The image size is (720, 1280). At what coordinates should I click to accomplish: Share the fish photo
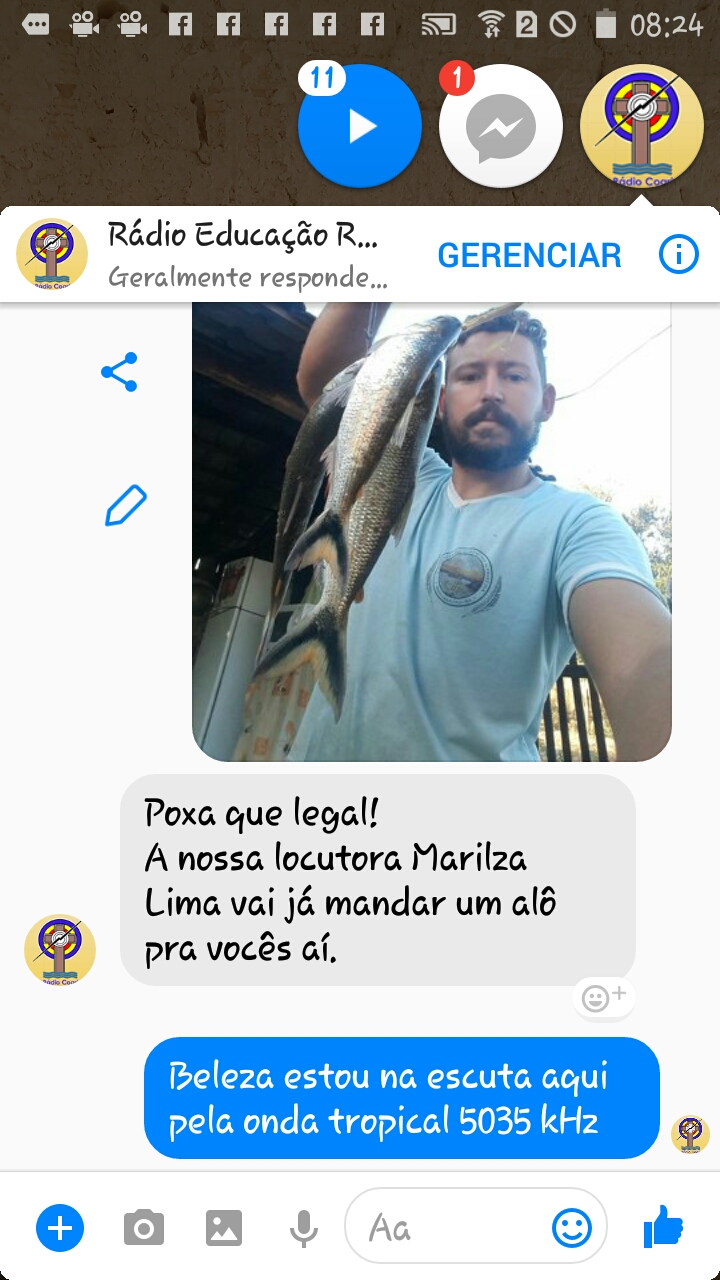click(x=120, y=372)
